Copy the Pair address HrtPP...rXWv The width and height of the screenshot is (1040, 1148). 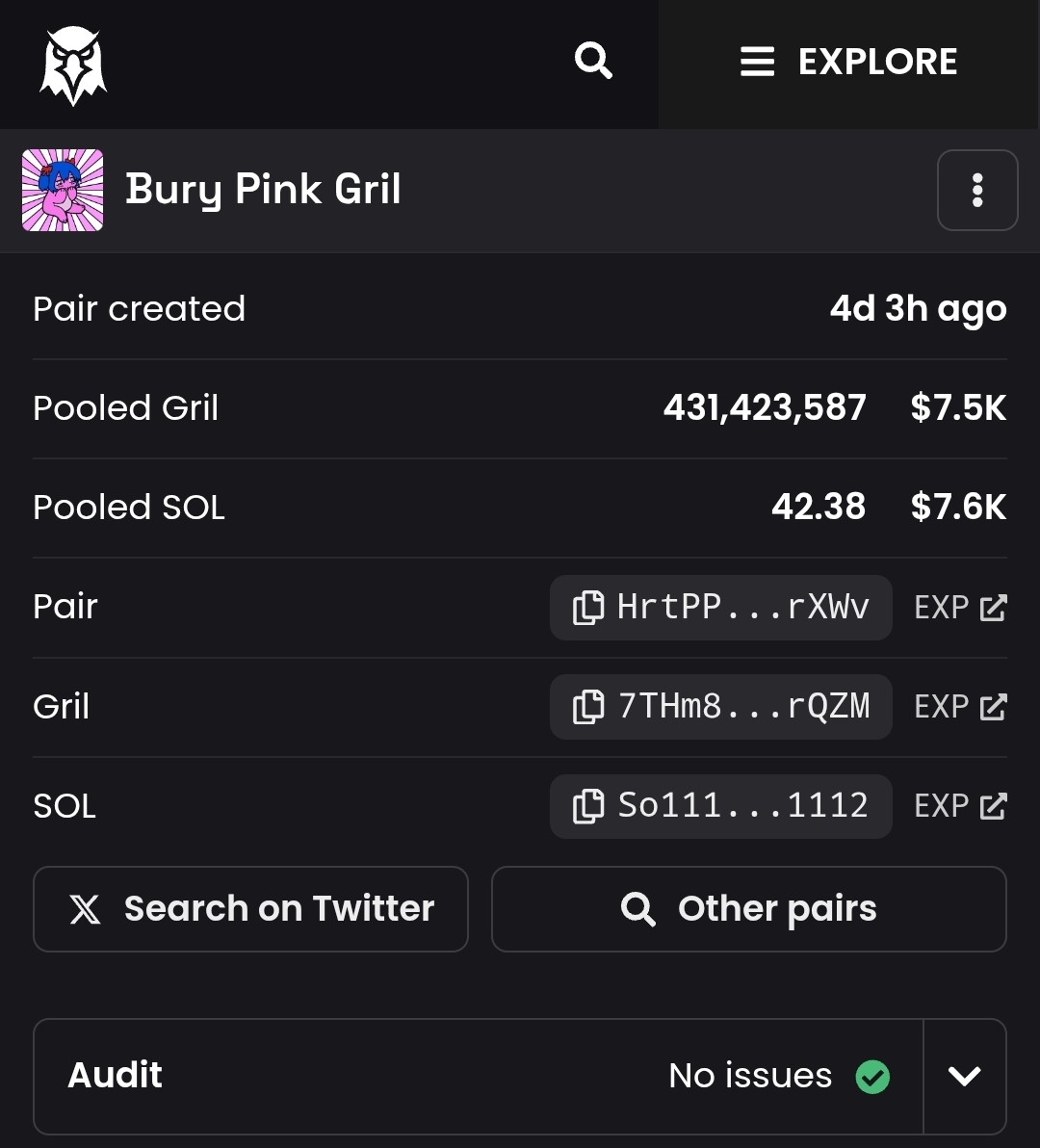pyautogui.click(x=720, y=608)
